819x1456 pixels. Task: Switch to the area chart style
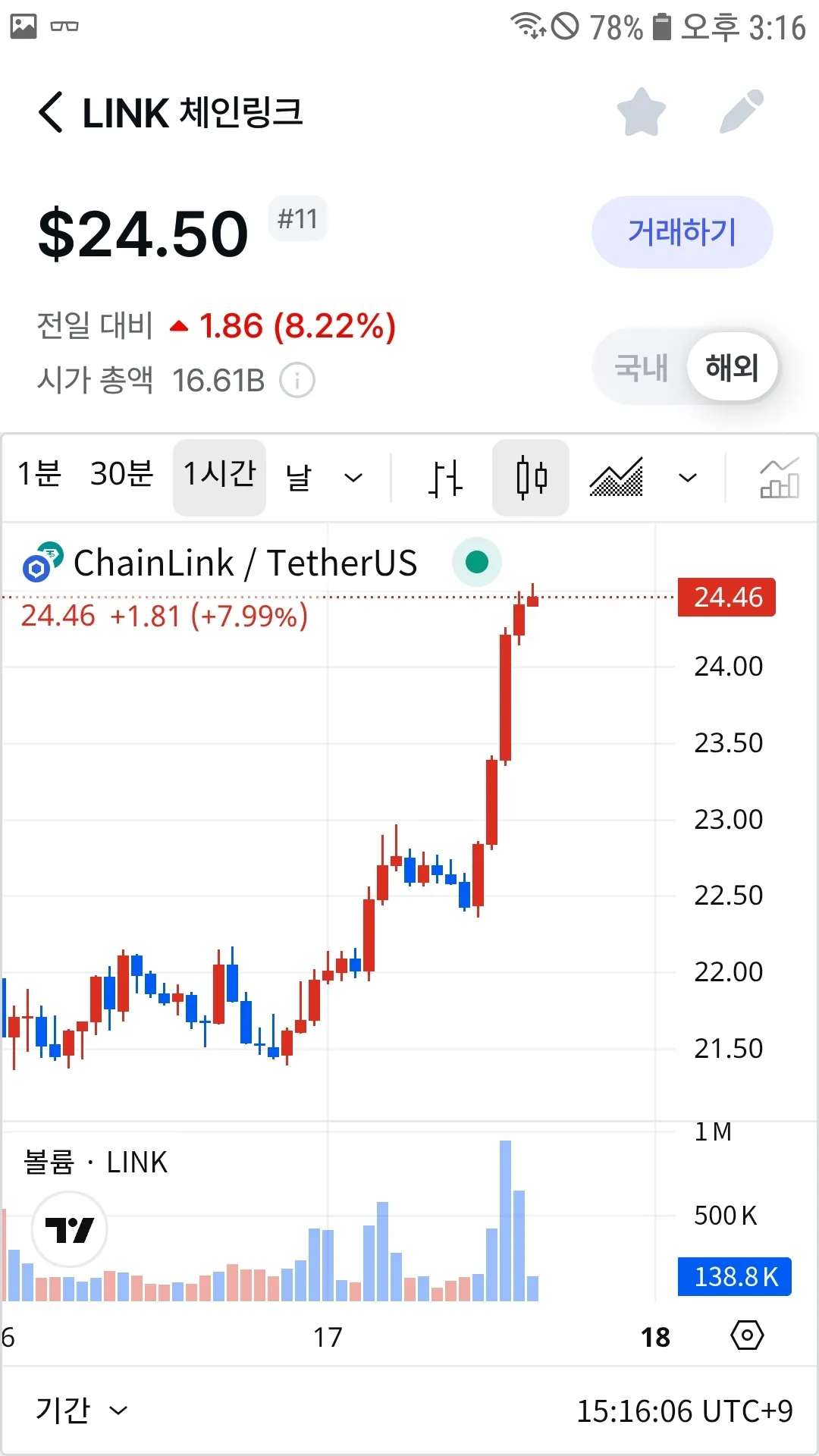click(617, 478)
